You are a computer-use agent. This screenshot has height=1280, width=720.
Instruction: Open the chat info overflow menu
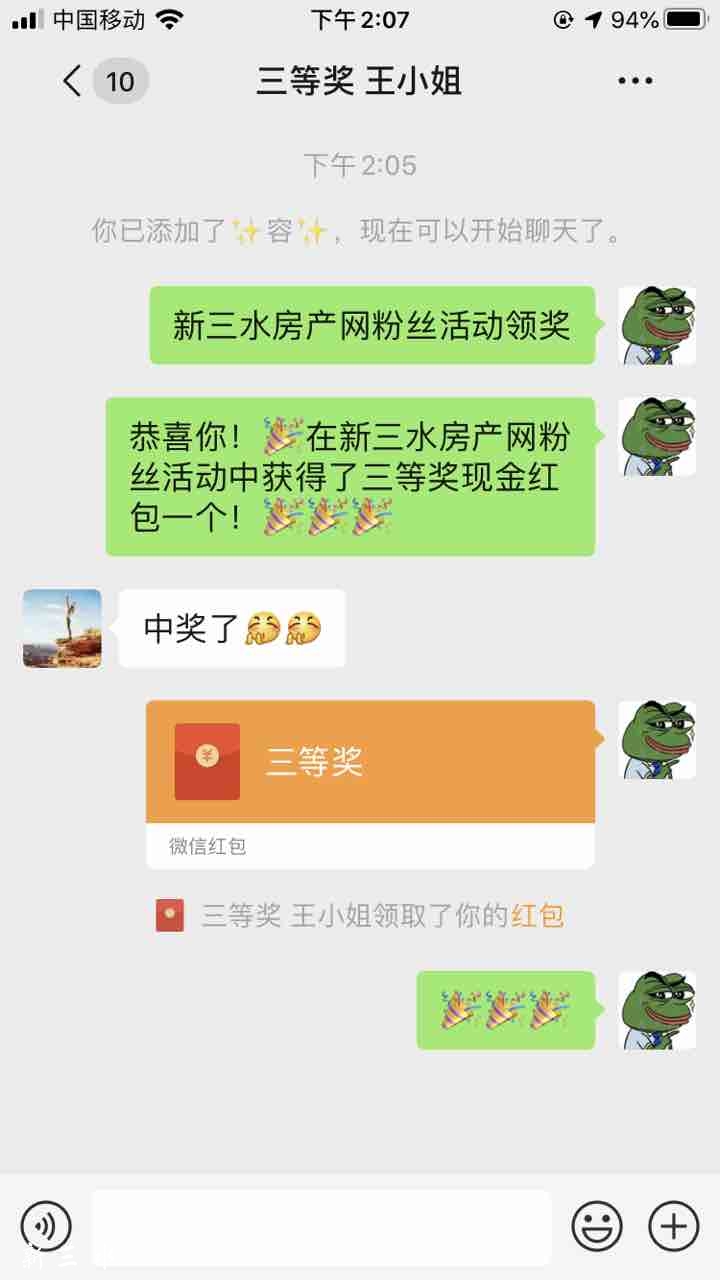pyautogui.click(x=635, y=81)
